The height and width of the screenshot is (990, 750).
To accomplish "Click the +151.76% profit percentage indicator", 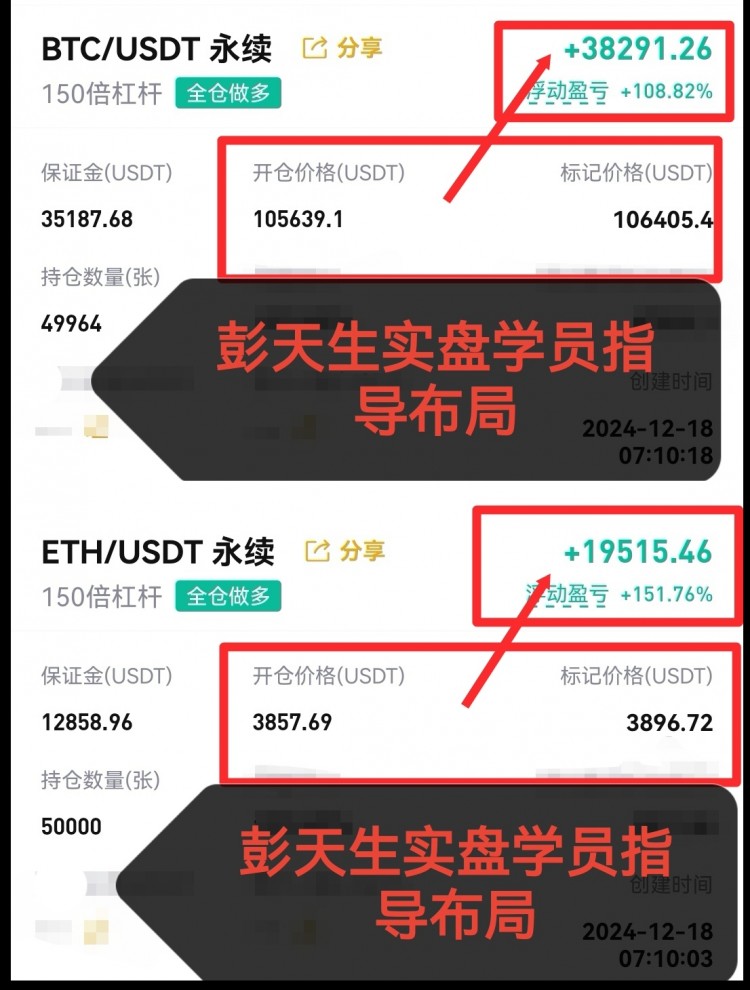I will [668, 593].
